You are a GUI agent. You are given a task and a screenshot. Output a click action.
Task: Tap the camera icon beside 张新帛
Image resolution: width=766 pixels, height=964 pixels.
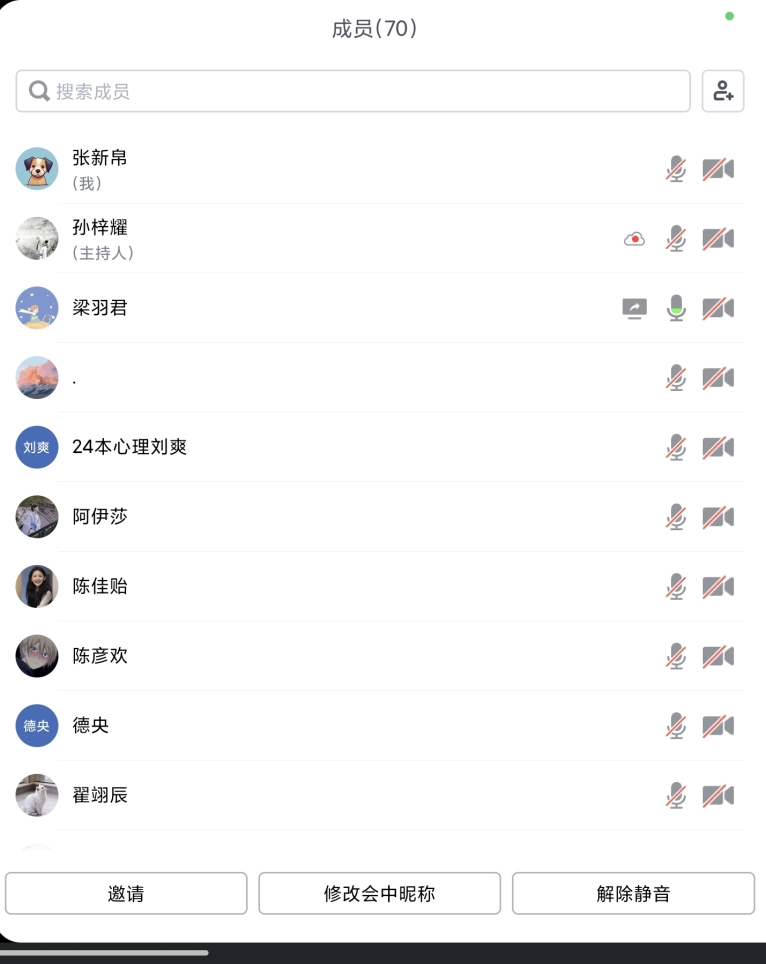(x=718, y=169)
